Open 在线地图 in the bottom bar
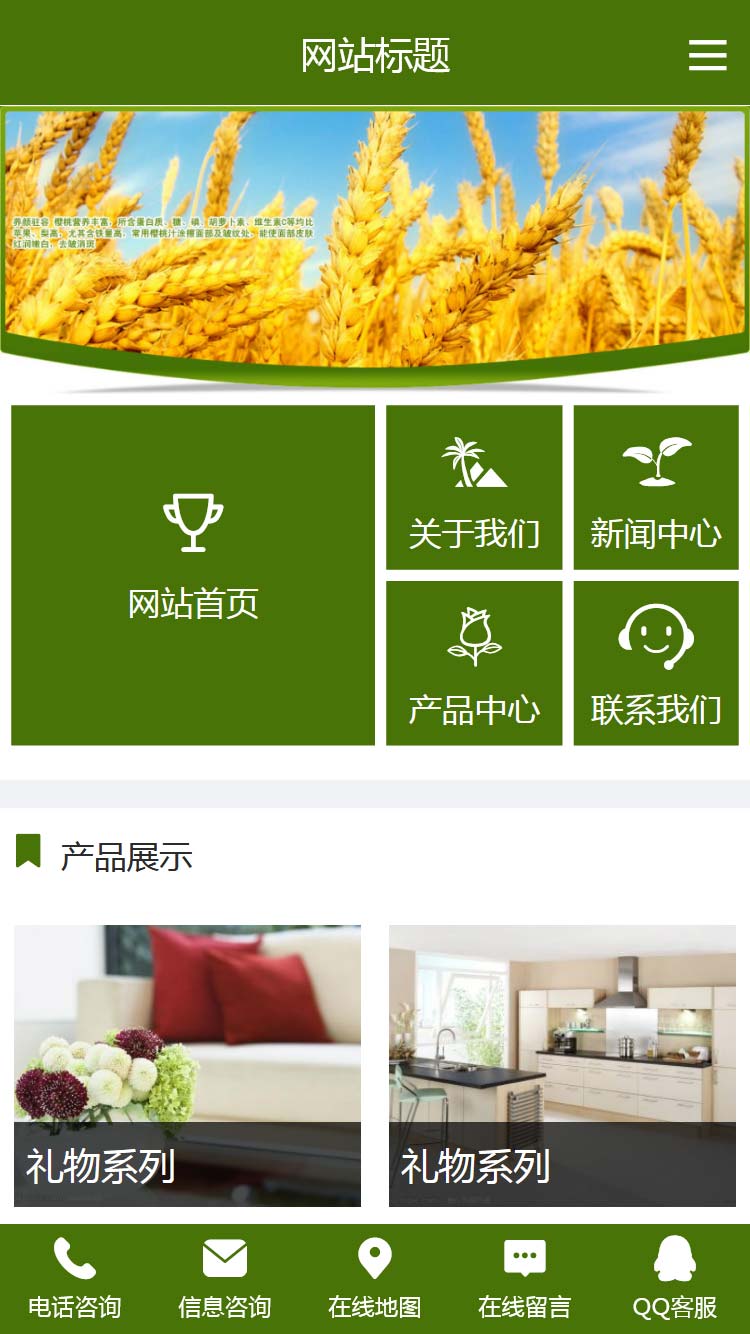Image resolution: width=750 pixels, height=1334 pixels. coord(375,1278)
